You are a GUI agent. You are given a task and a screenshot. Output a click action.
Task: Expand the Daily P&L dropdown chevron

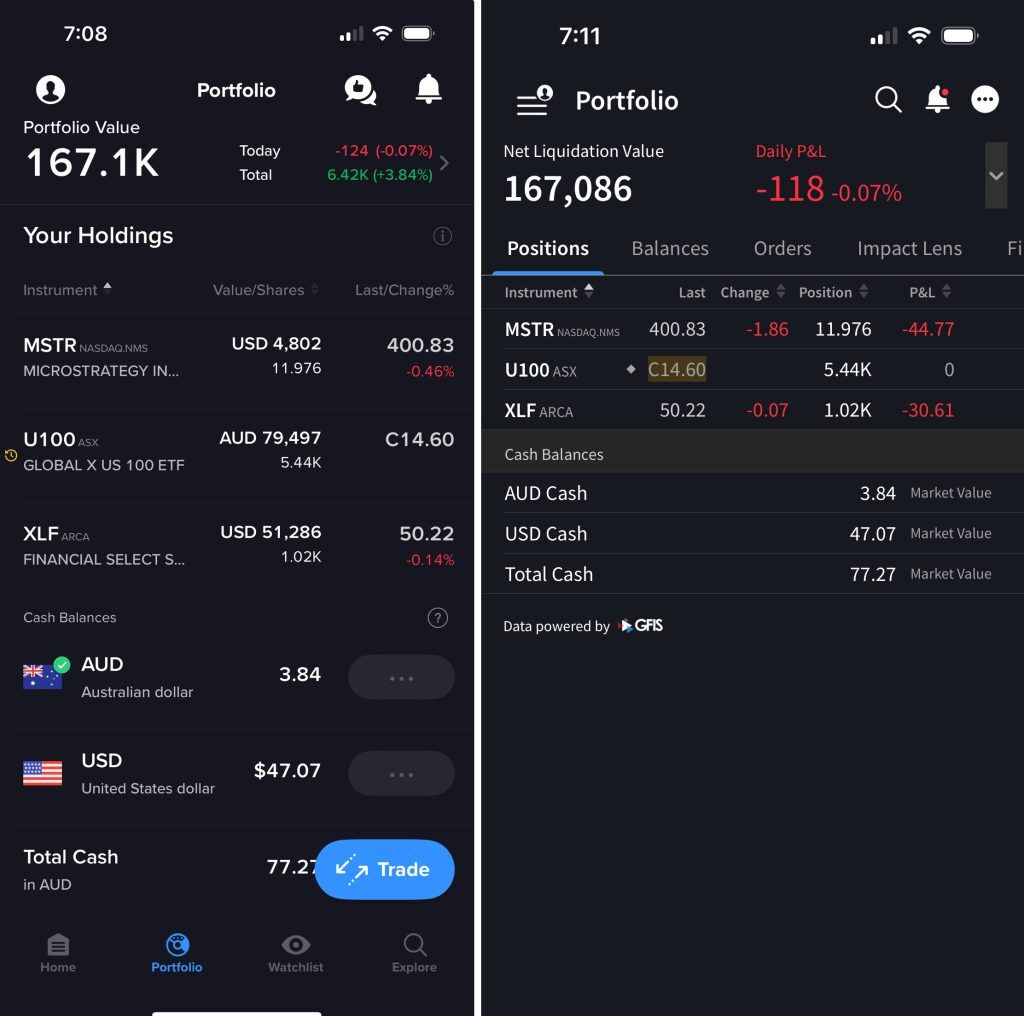pos(995,175)
